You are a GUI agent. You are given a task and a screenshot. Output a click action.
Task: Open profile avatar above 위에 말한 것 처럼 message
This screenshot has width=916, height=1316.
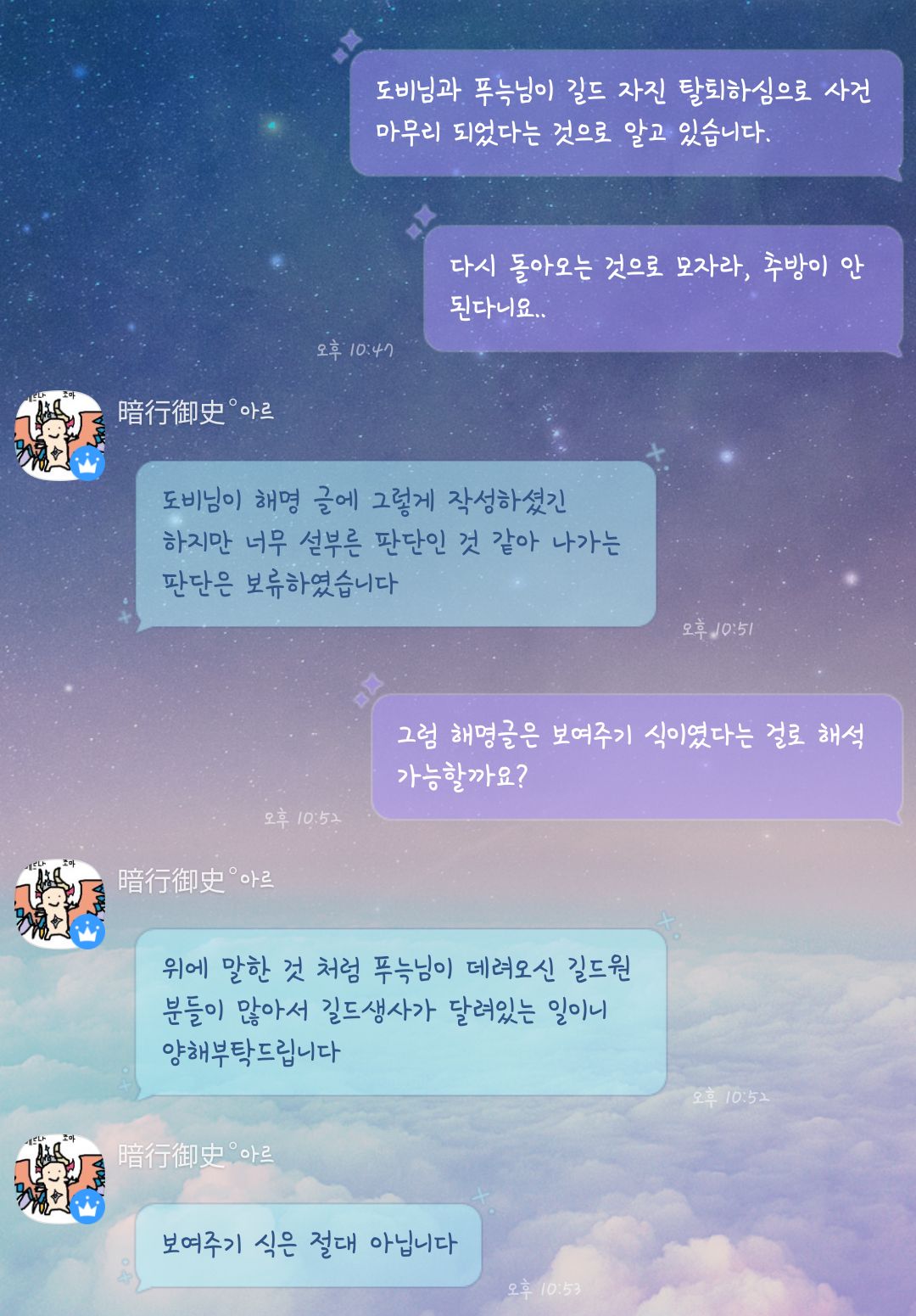click(59, 904)
